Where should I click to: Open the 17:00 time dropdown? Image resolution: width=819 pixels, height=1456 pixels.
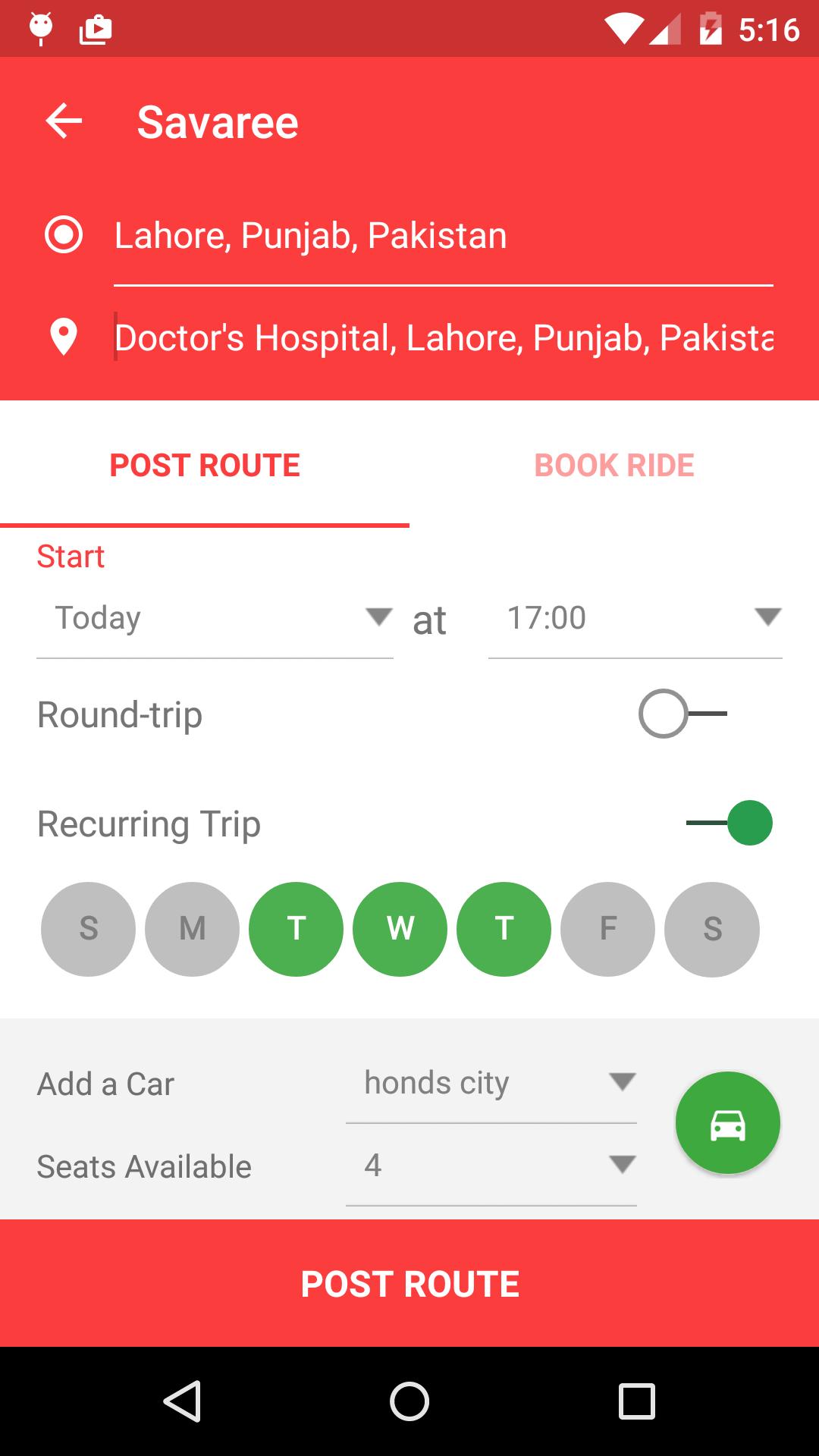[635, 618]
